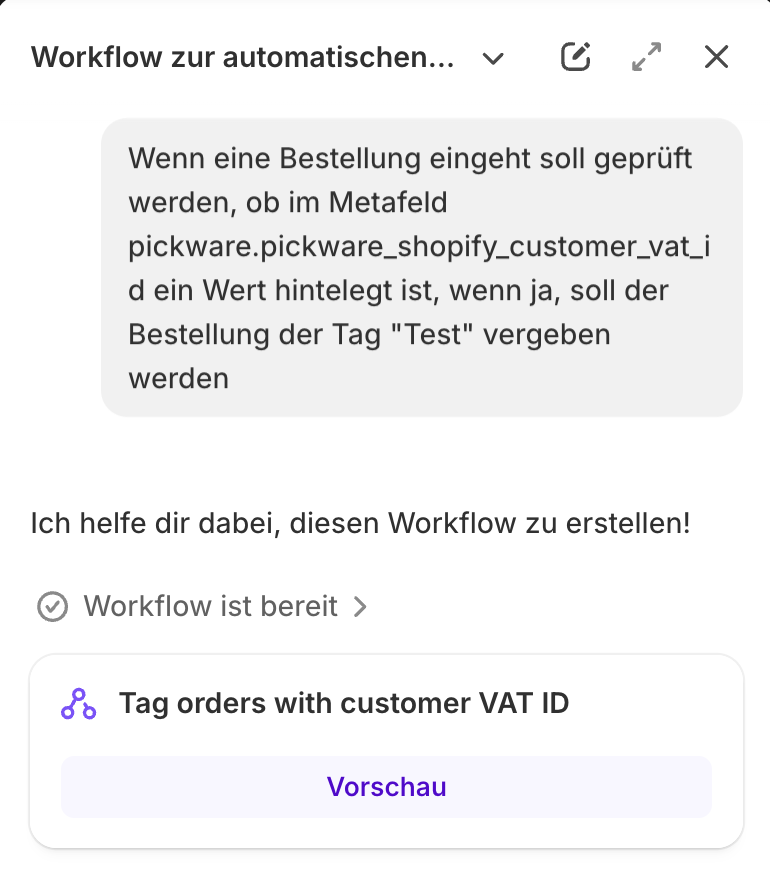Close the workflow chat panel
Image resolution: width=770 pixels, height=874 pixels.
coord(716,58)
